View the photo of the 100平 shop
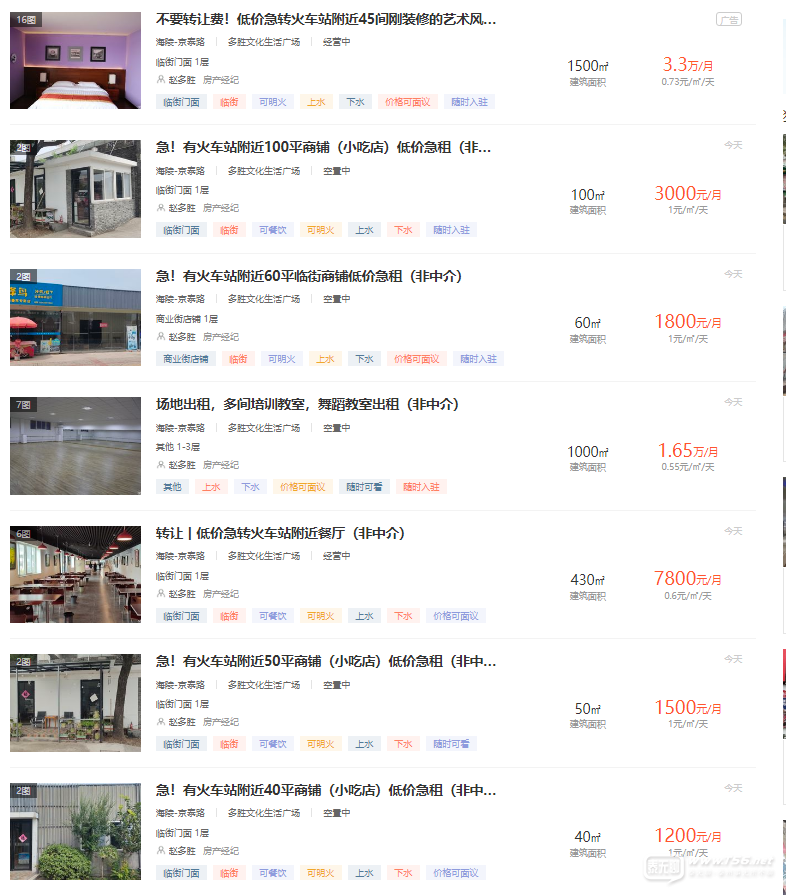 pyautogui.click(x=75, y=189)
